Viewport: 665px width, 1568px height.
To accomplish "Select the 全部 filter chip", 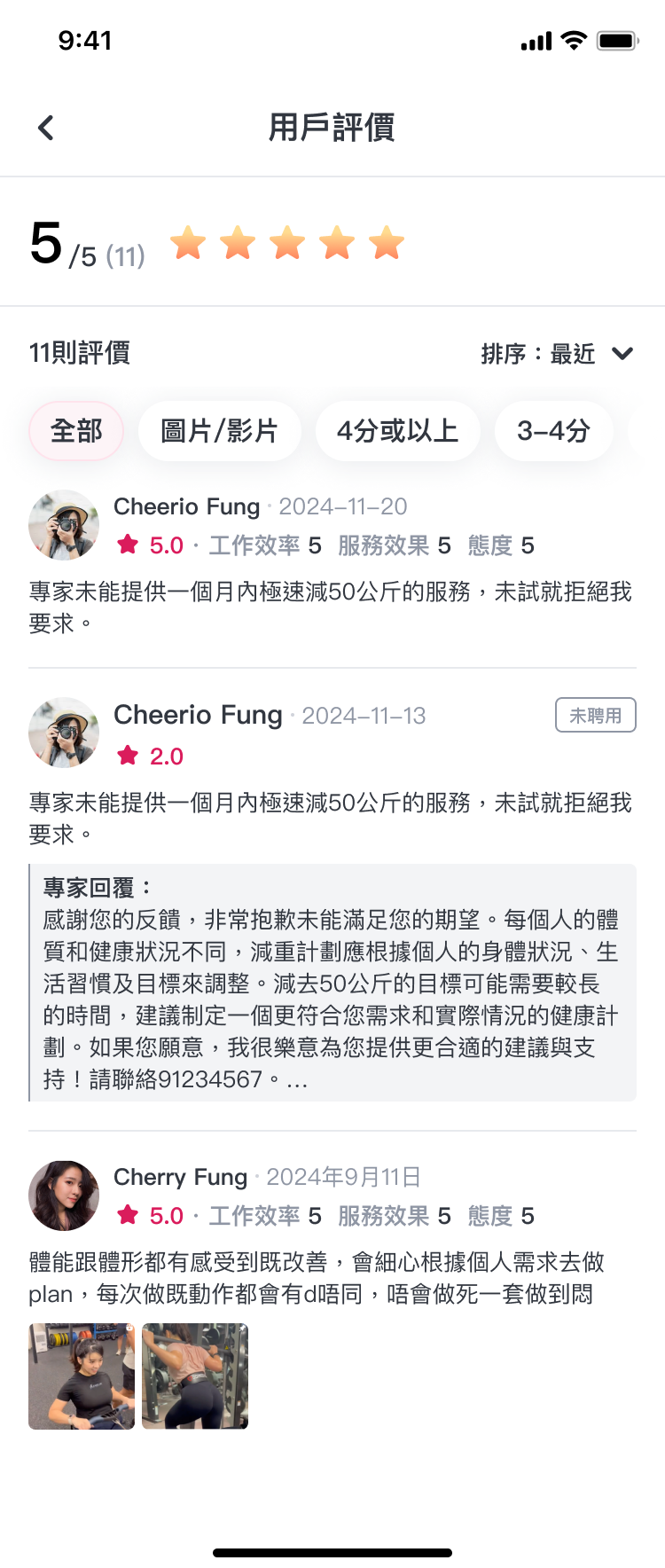I will coord(76,431).
